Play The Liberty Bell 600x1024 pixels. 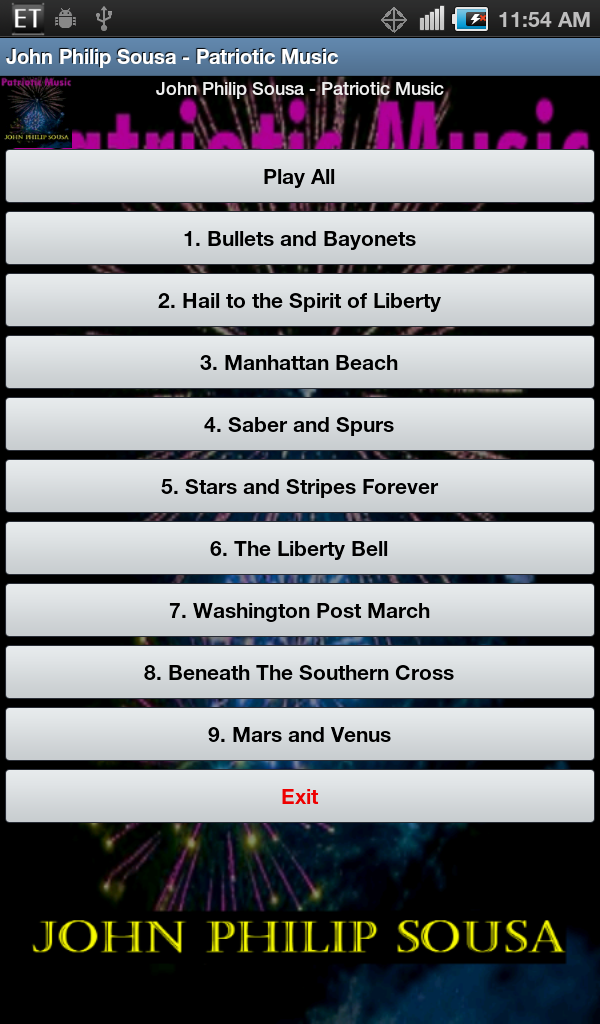[x=300, y=549]
